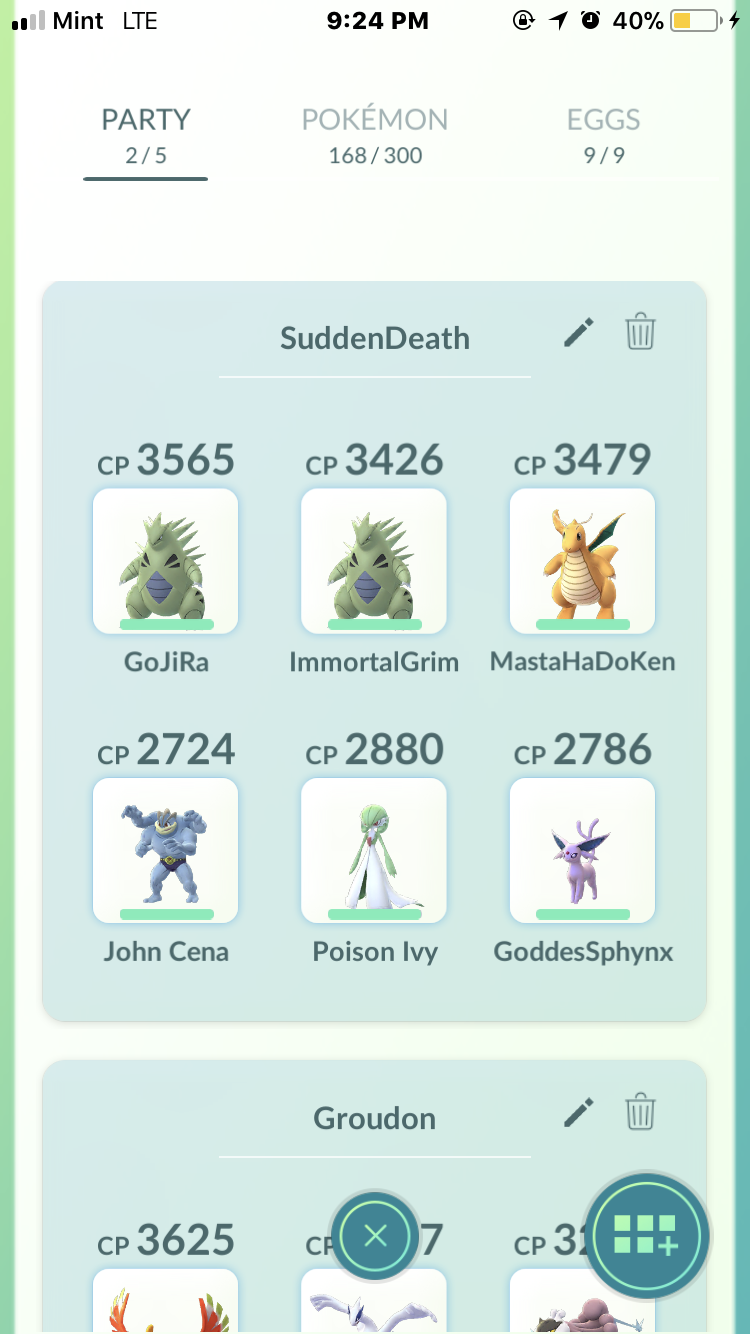Select Poison Ivy Gardevoir
The height and width of the screenshot is (1334, 750).
374,851
